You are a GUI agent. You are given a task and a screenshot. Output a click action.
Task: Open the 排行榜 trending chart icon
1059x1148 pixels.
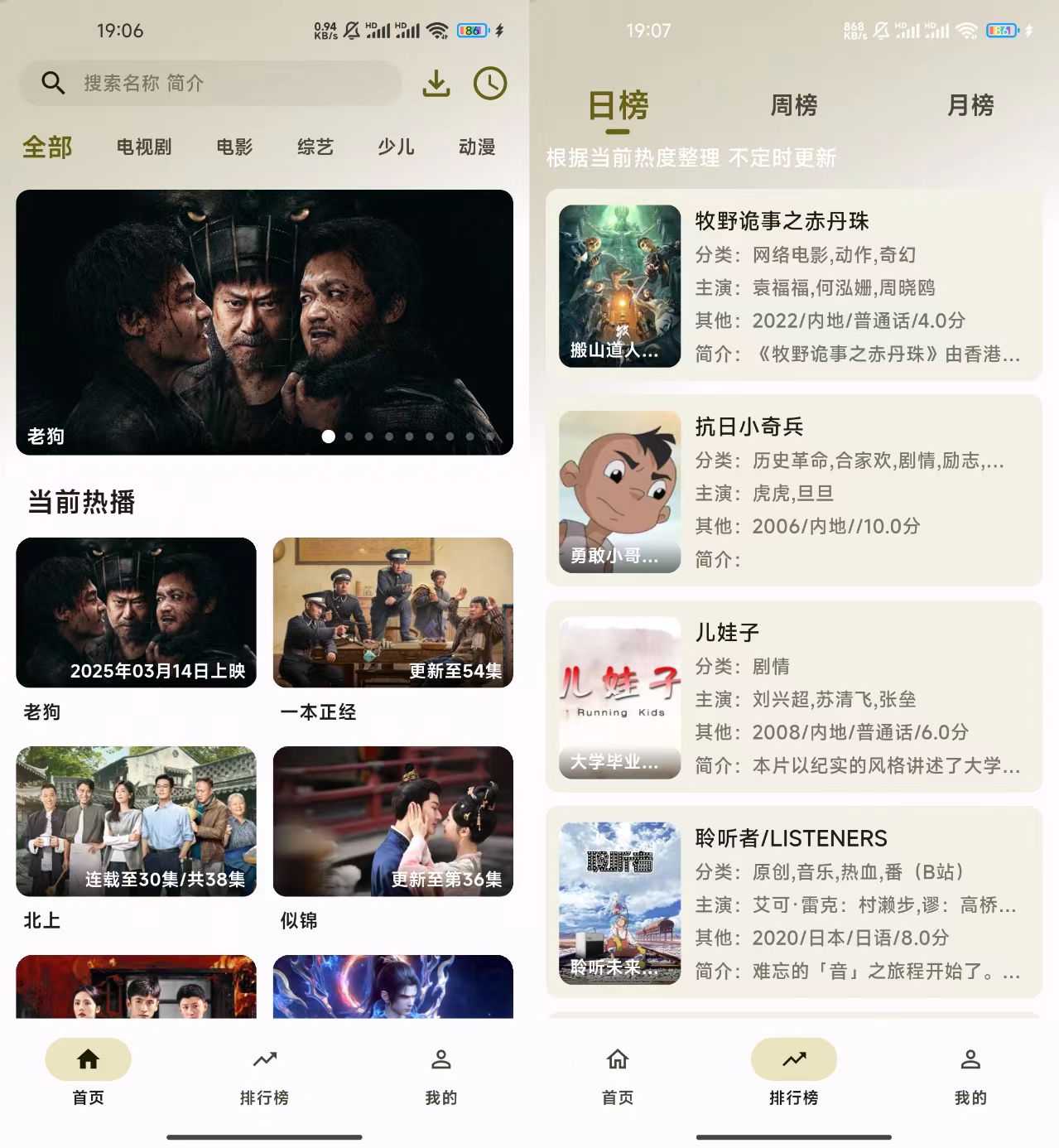pos(264,1059)
